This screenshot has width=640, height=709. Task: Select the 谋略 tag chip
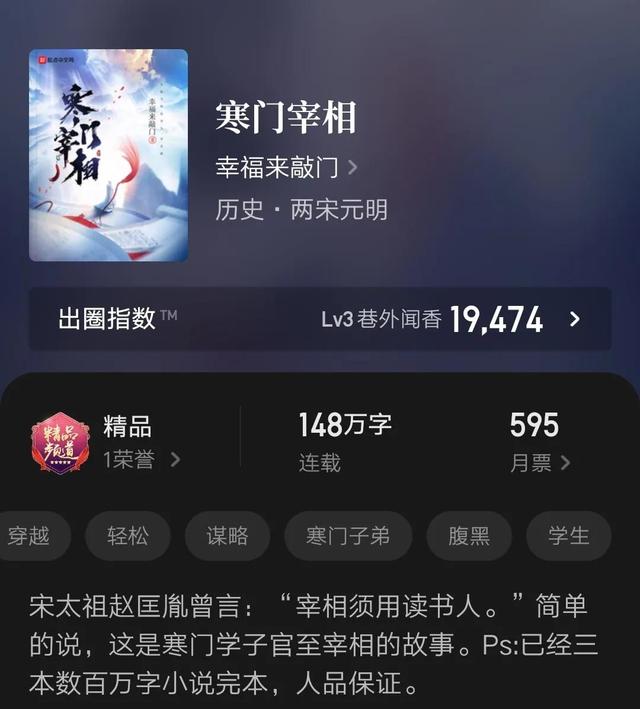(227, 535)
